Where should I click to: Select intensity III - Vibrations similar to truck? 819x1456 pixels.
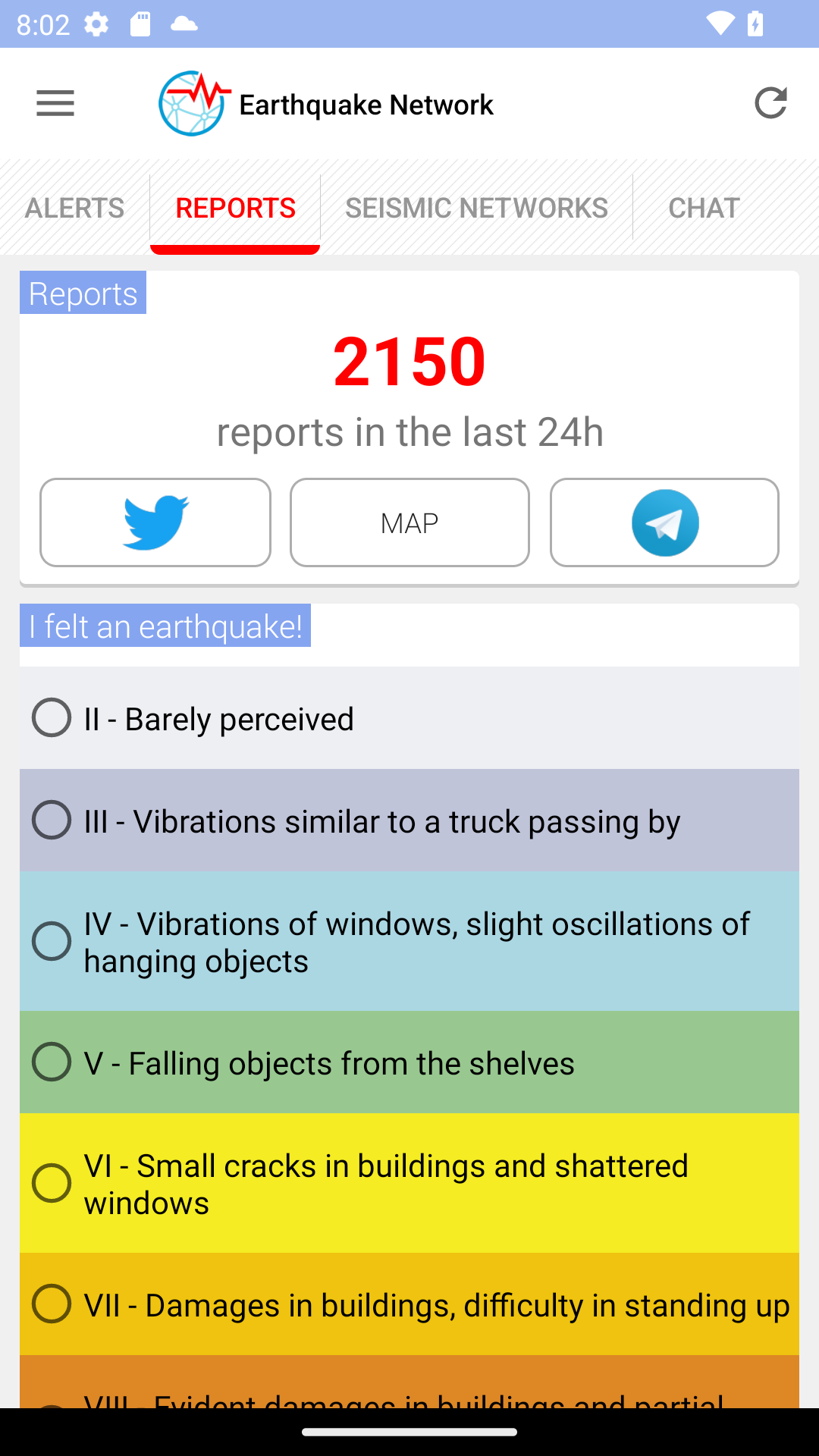coord(409,821)
